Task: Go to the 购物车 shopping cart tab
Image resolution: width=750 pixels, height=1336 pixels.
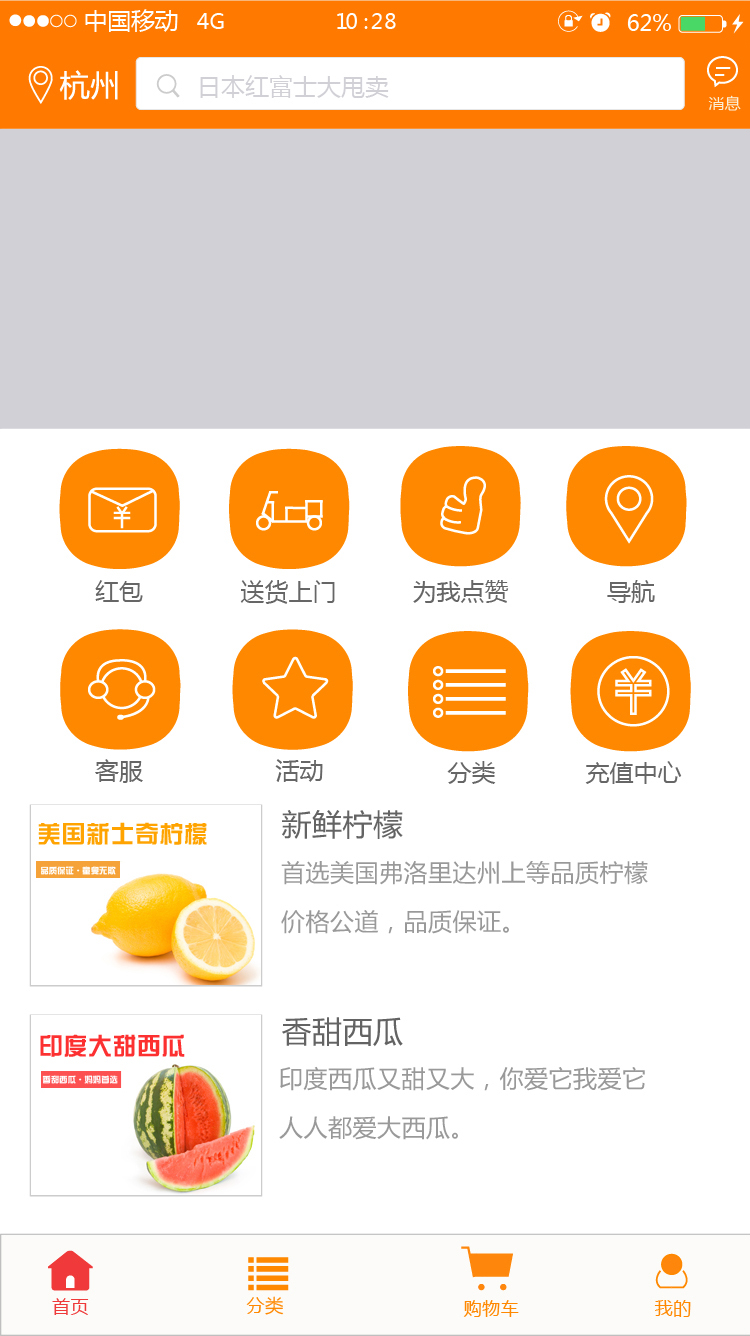Action: click(x=489, y=1283)
